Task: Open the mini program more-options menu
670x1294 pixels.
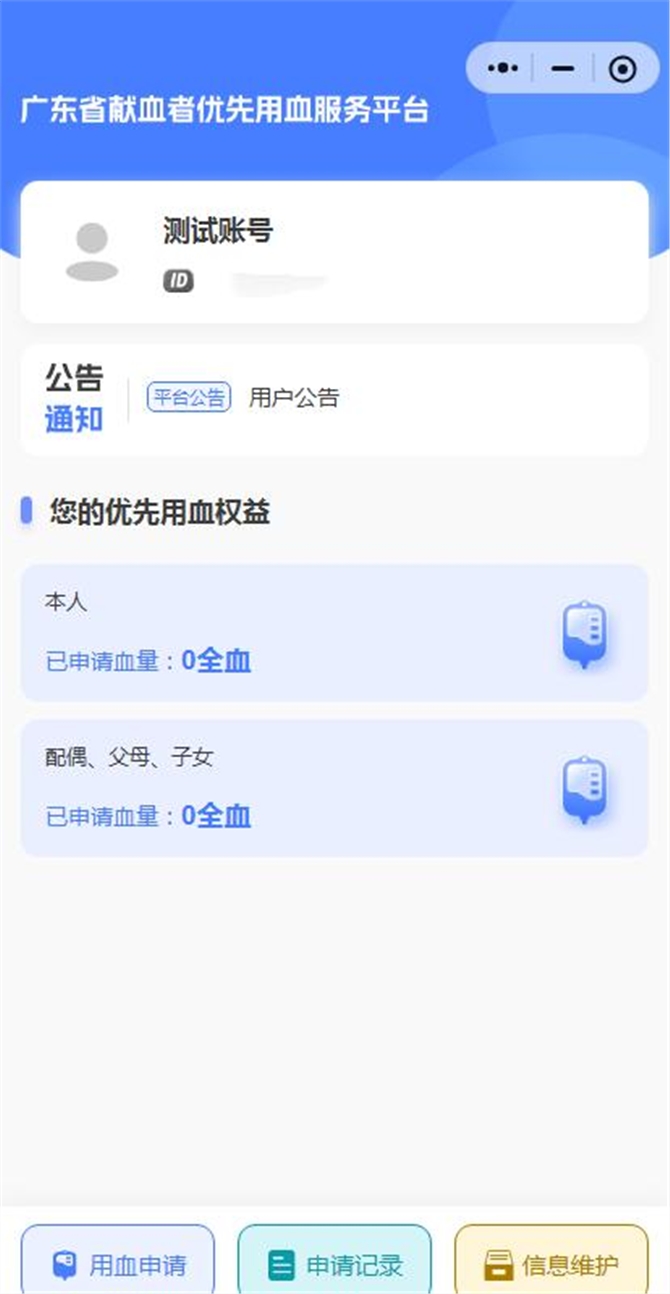Action: pyautogui.click(x=503, y=69)
